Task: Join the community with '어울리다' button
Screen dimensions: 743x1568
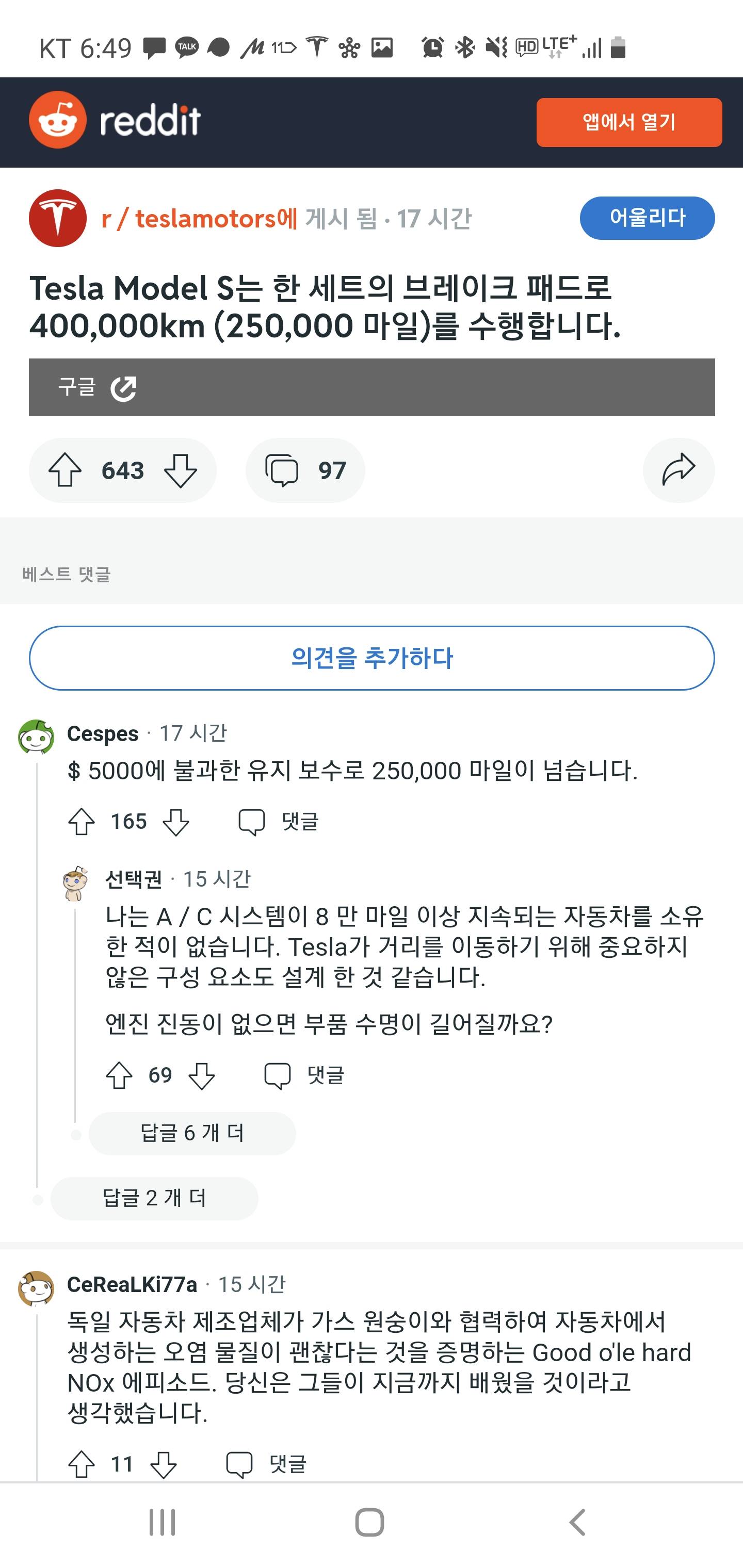Action: coord(647,218)
